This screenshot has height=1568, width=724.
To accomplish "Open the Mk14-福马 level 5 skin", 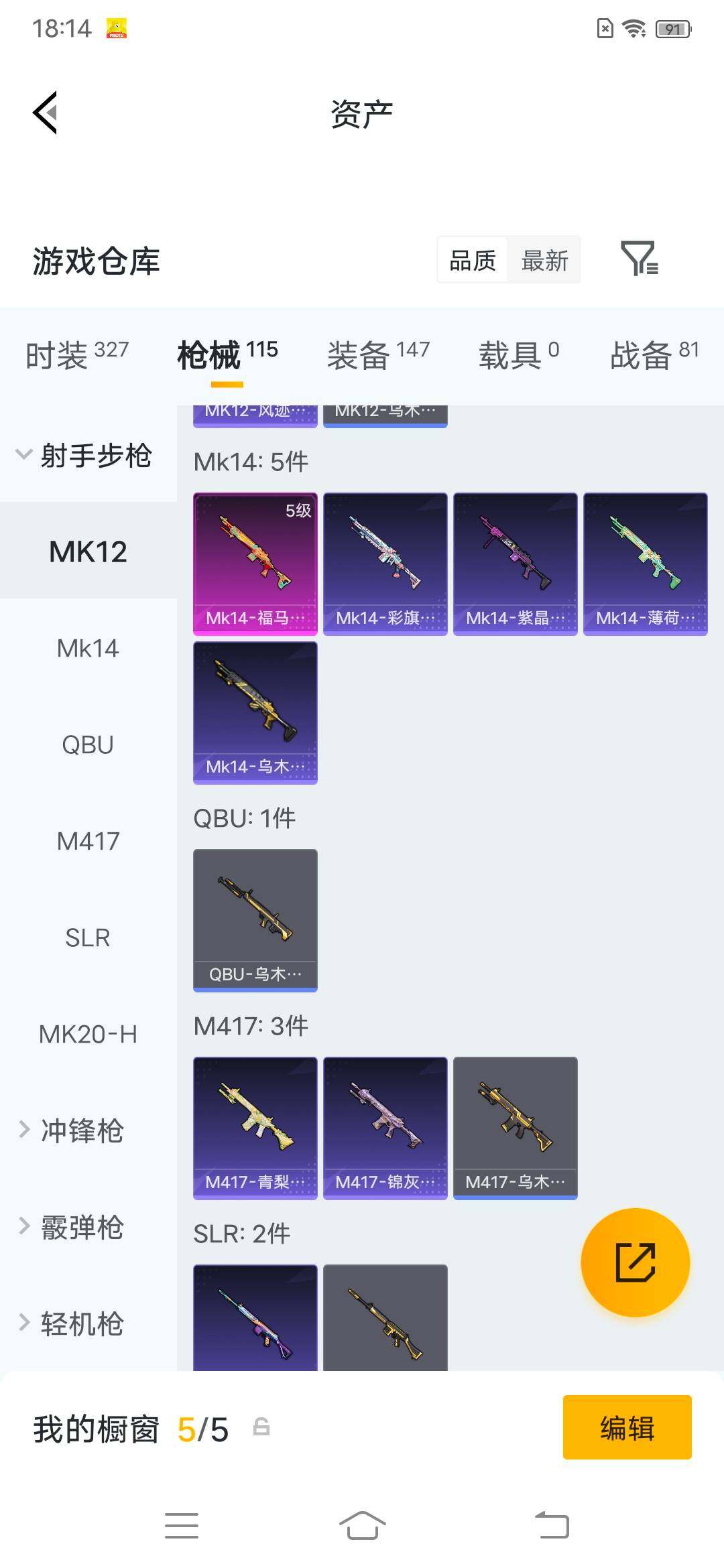I will pos(255,564).
